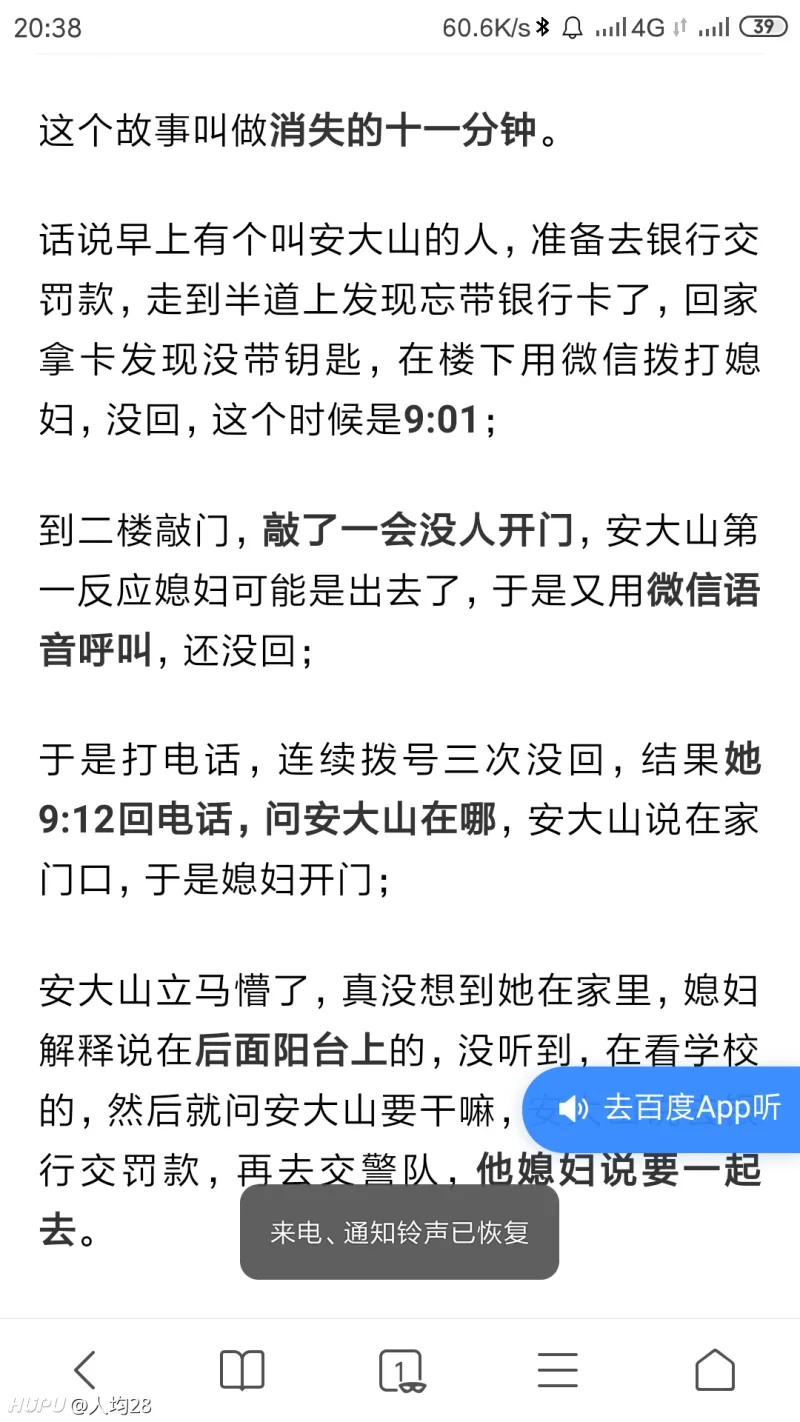Go back using the browser back arrow
Viewport: 800px width, 1422px height.
(86, 1369)
